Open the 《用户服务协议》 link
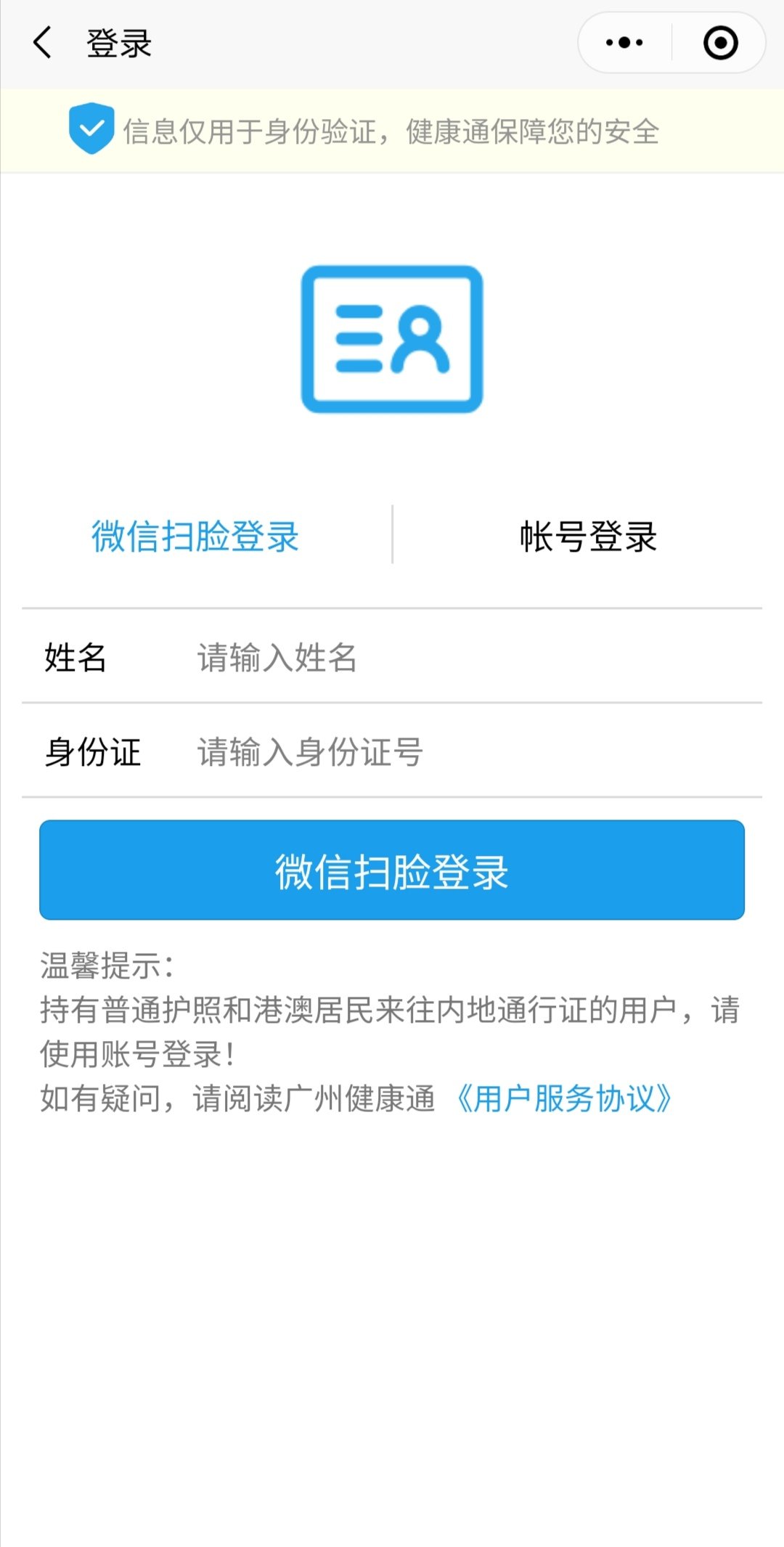Image resolution: width=784 pixels, height=1547 pixels. pyautogui.click(x=563, y=1098)
